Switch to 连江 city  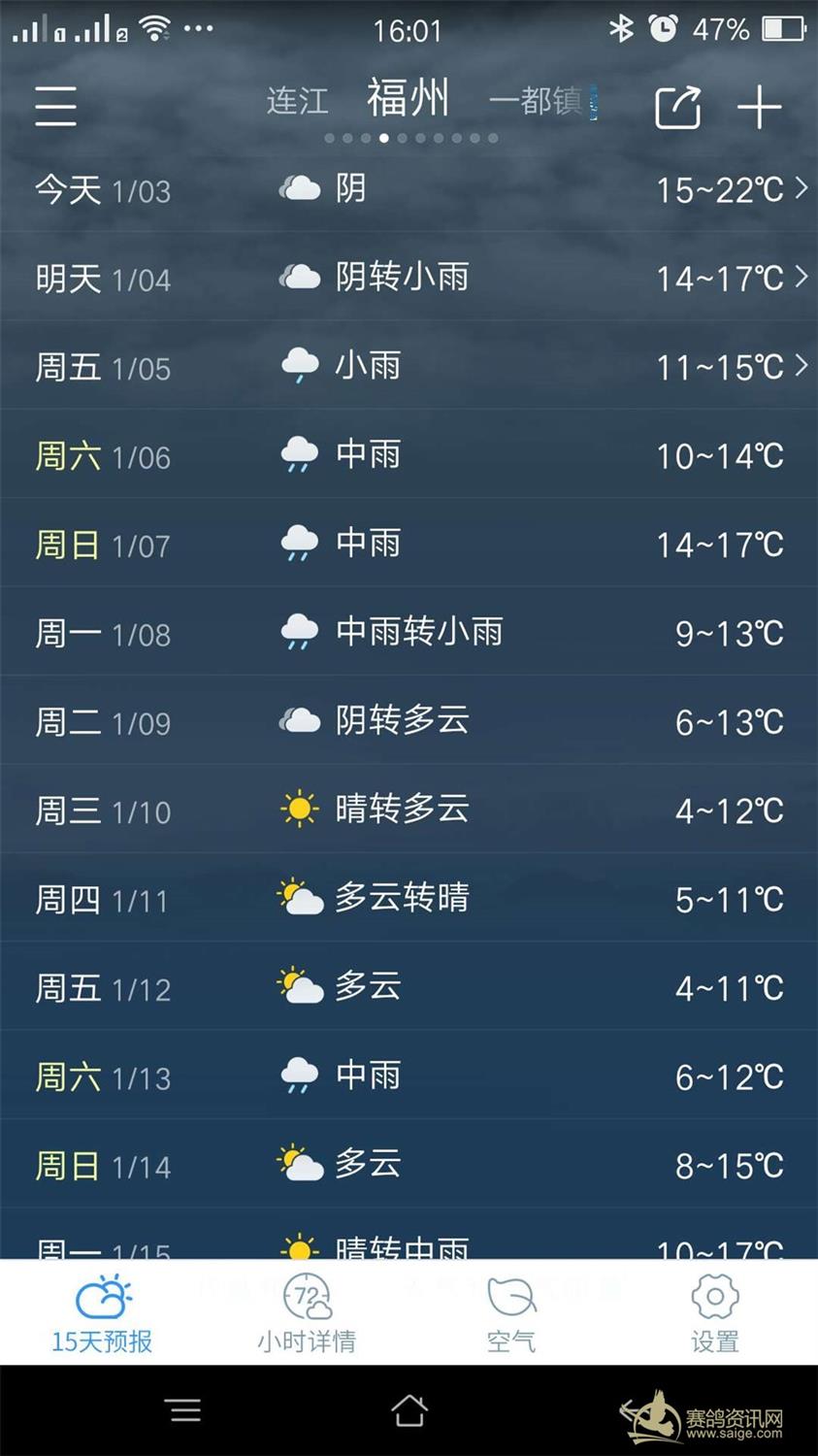click(297, 101)
